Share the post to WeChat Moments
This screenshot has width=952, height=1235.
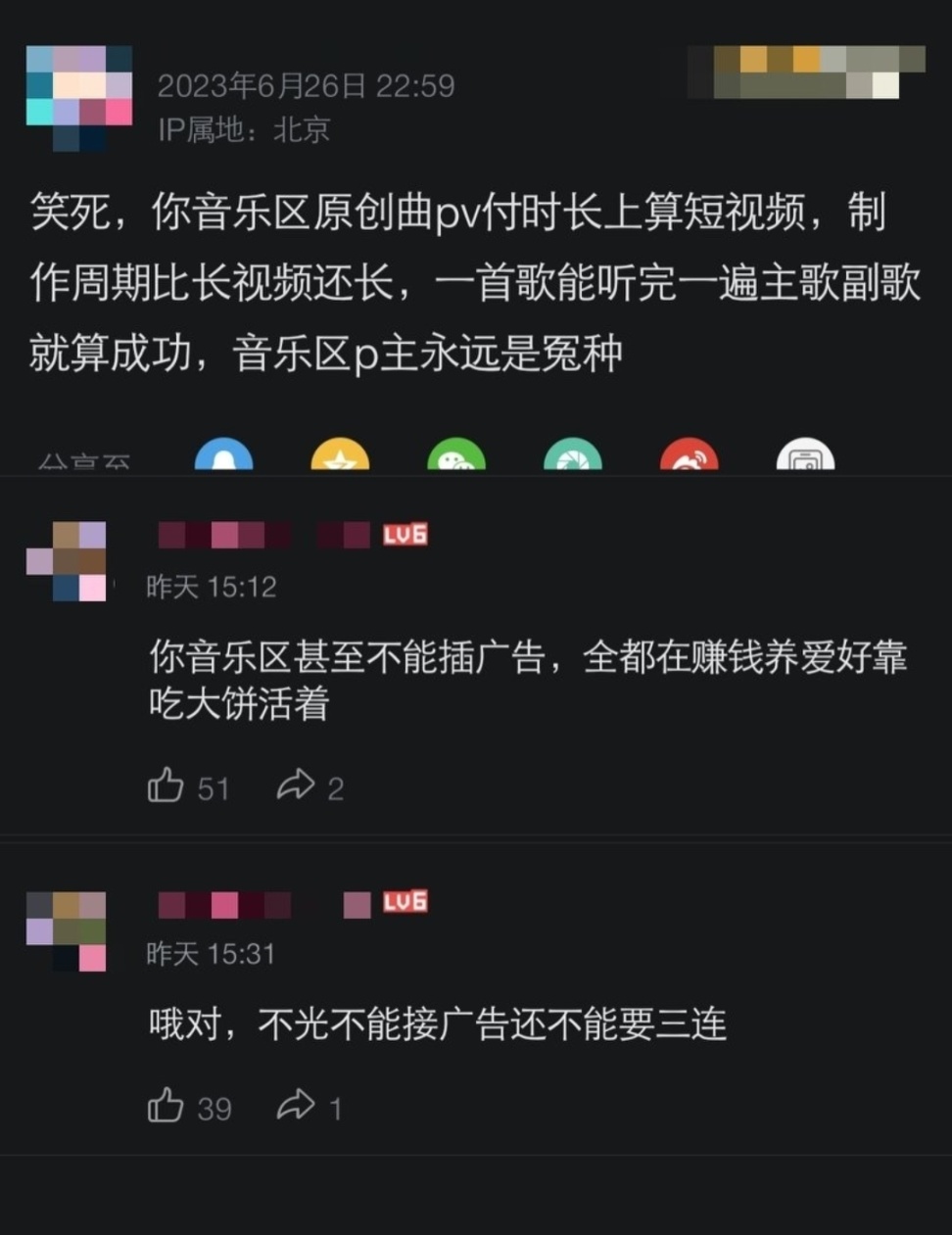point(573,457)
